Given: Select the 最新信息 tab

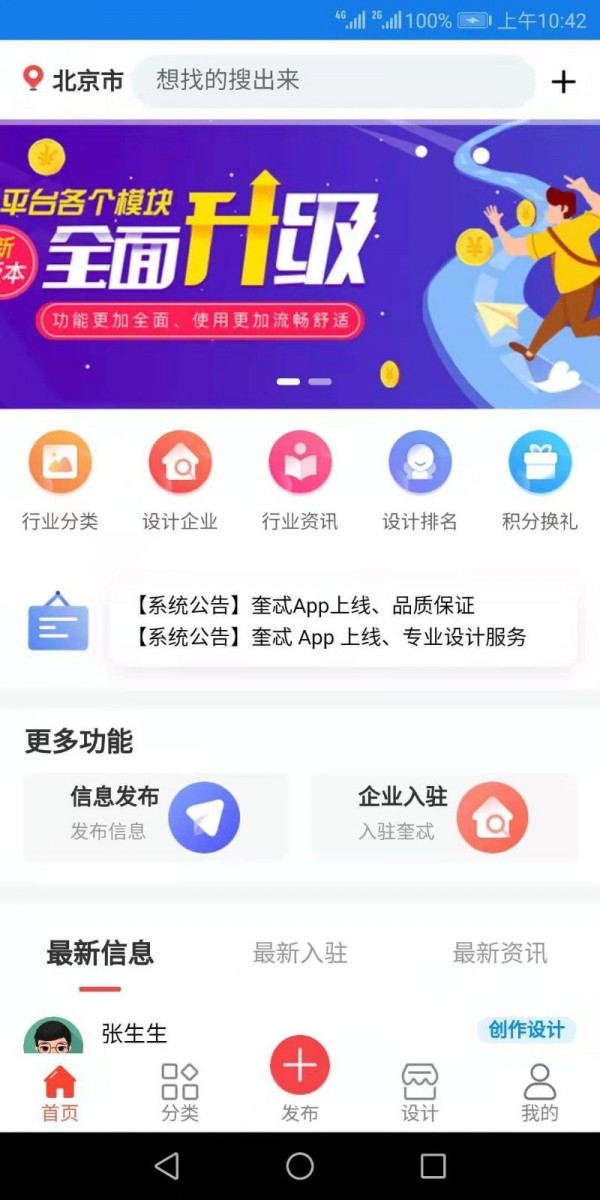Looking at the screenshot, I should pos(100,953).
